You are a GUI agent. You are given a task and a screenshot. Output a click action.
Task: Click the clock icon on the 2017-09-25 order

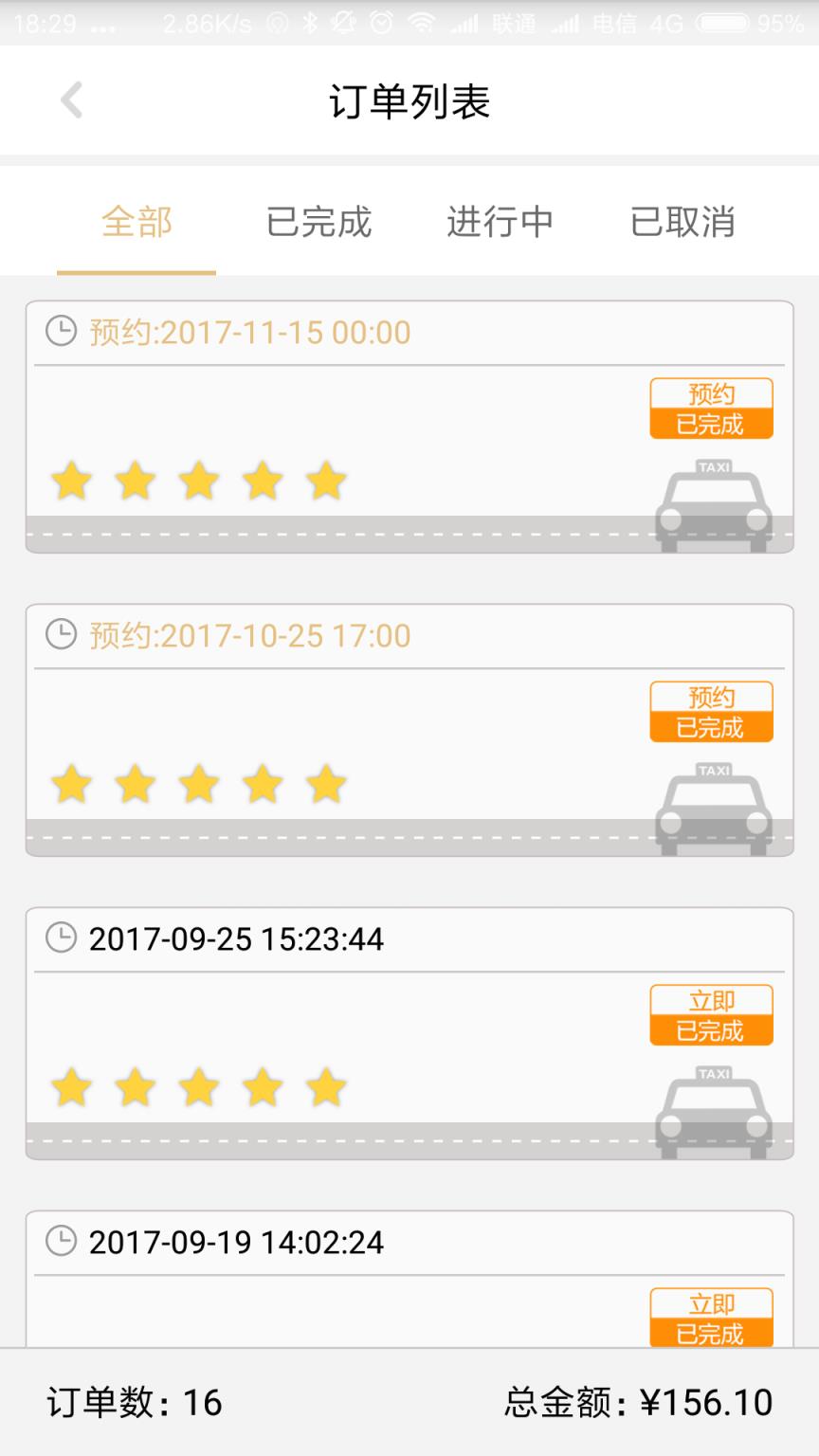click(60, 939)
